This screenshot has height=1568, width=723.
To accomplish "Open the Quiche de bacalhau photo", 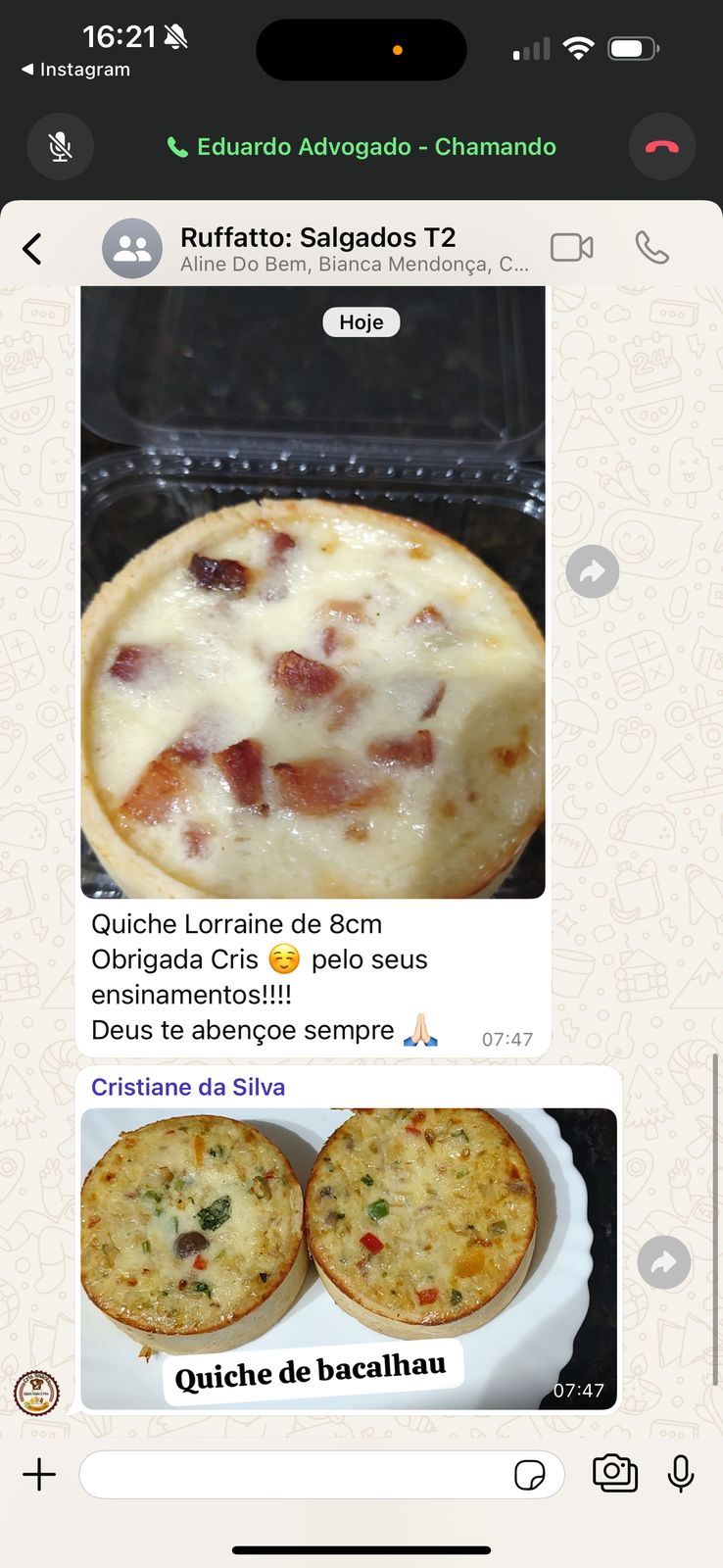I will tap(349, 1245).
